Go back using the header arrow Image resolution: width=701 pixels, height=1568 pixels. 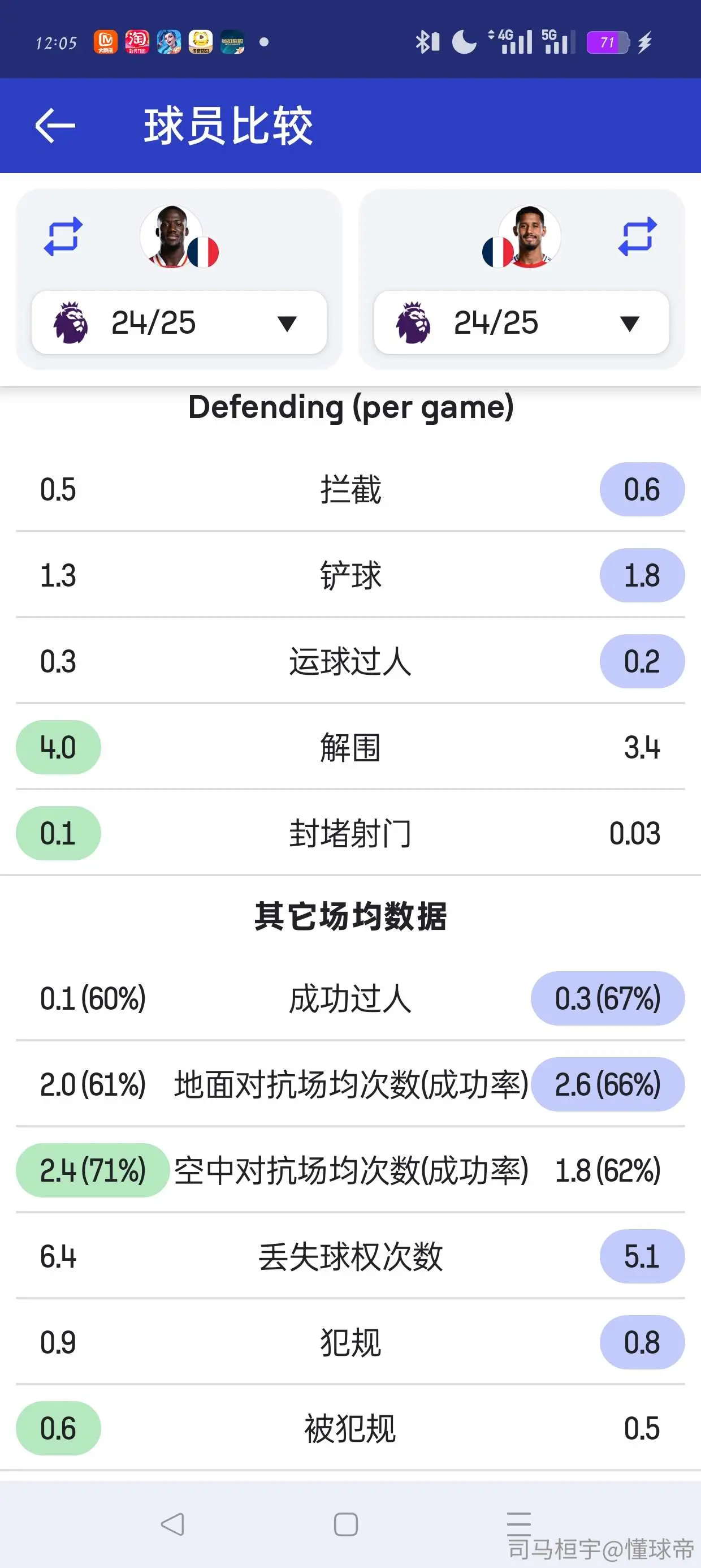(x=55, y=126)
